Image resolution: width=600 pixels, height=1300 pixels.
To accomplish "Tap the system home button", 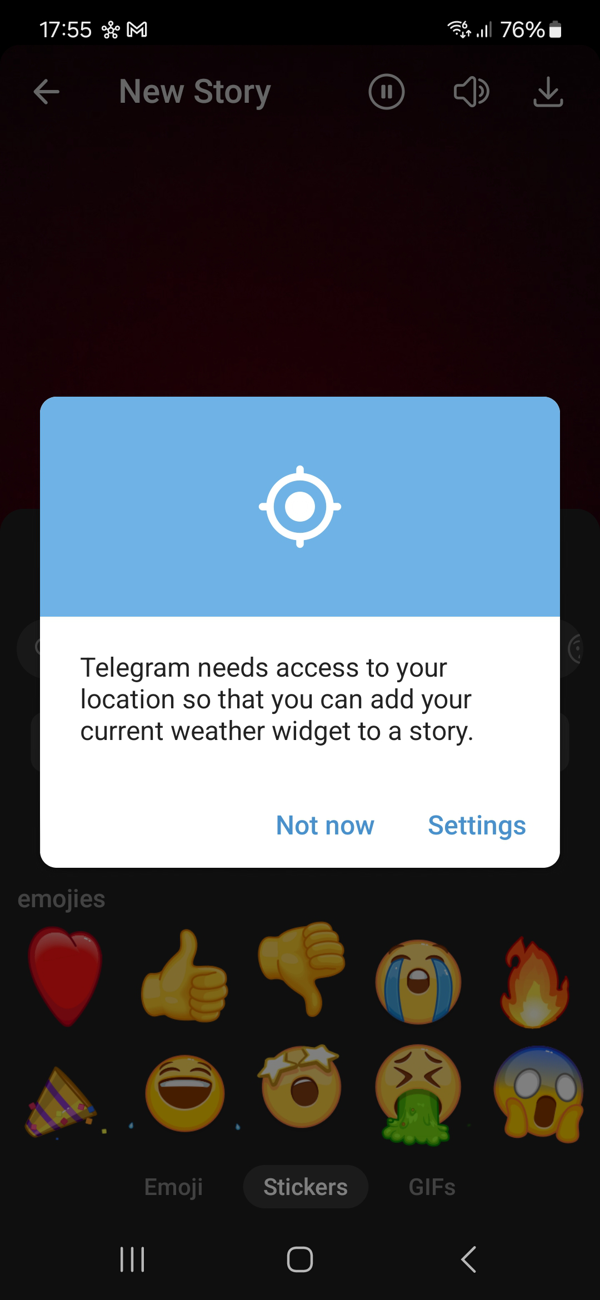I will click(x=300, y=1259).
